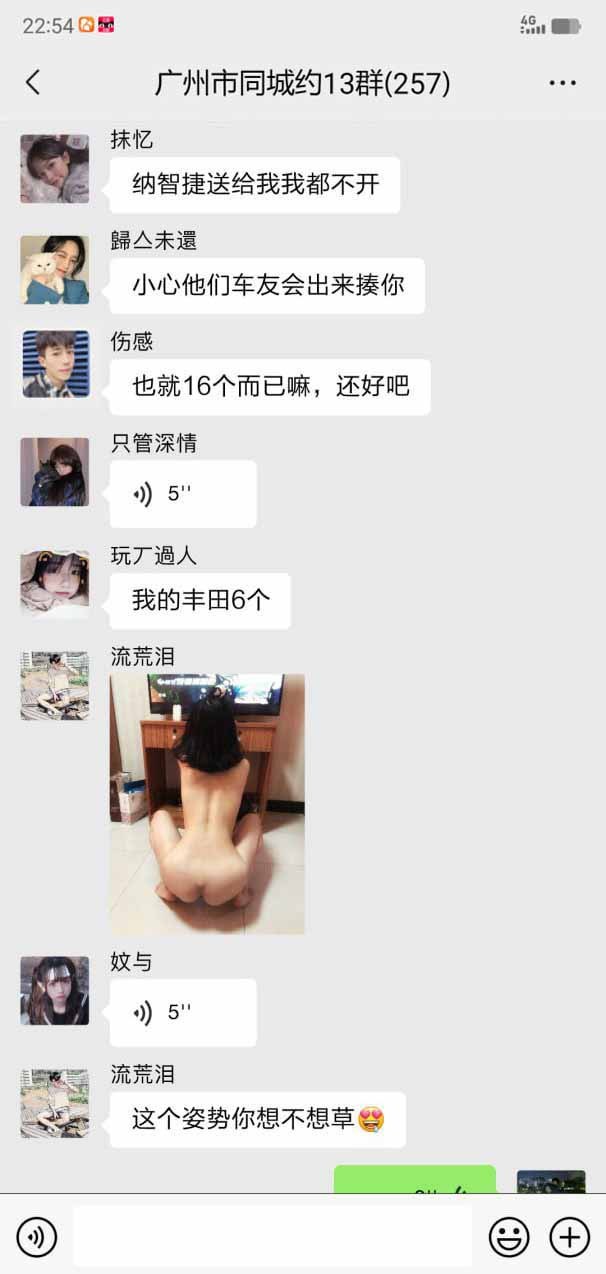
Task: View 歸ㄙ未還's profile avatar
Action: point(55,270)
